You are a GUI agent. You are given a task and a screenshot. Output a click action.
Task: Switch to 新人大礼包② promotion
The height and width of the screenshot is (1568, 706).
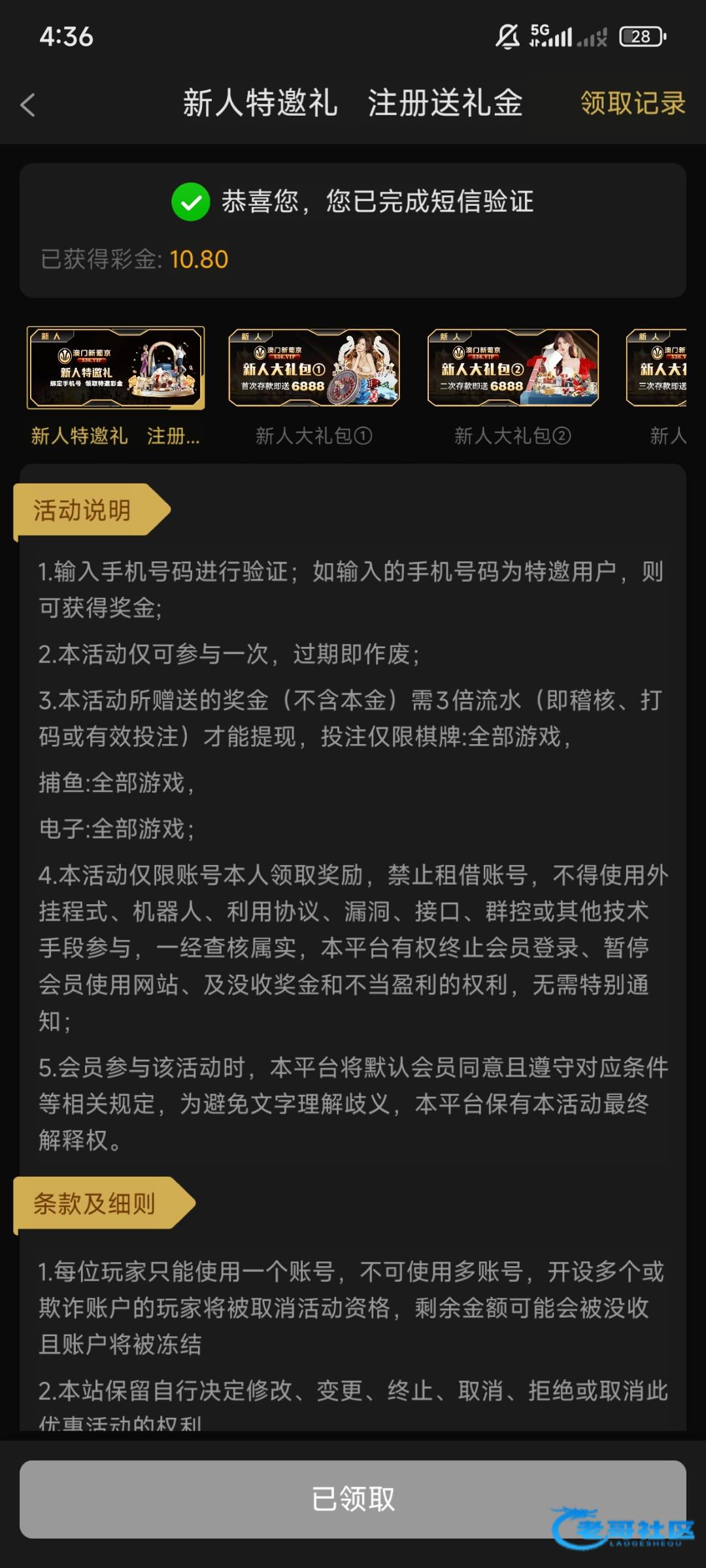pos(513,368)
